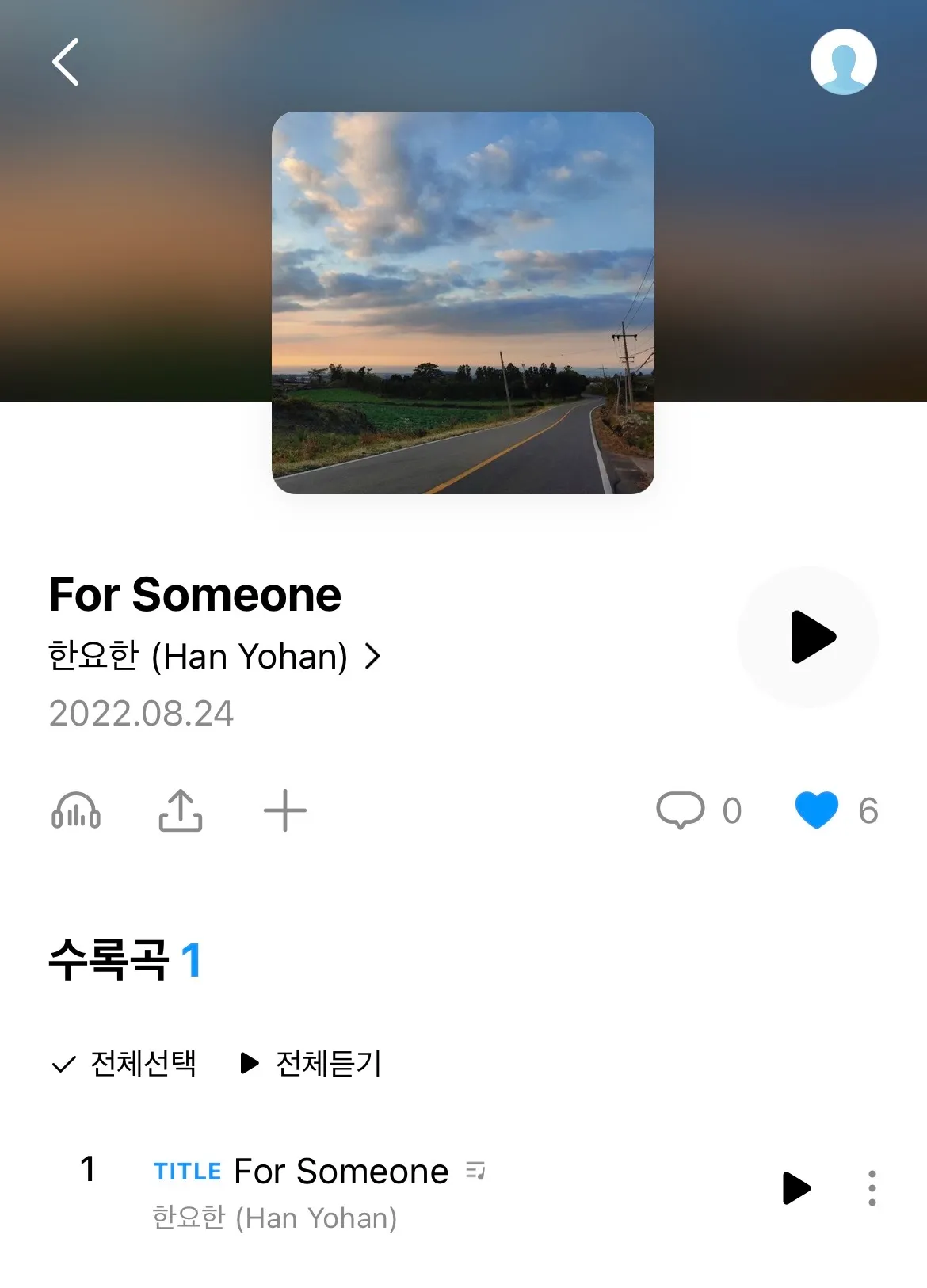Open track 1 For Someone
This screenshot has width=927, height=1288.
(341, 1172)
